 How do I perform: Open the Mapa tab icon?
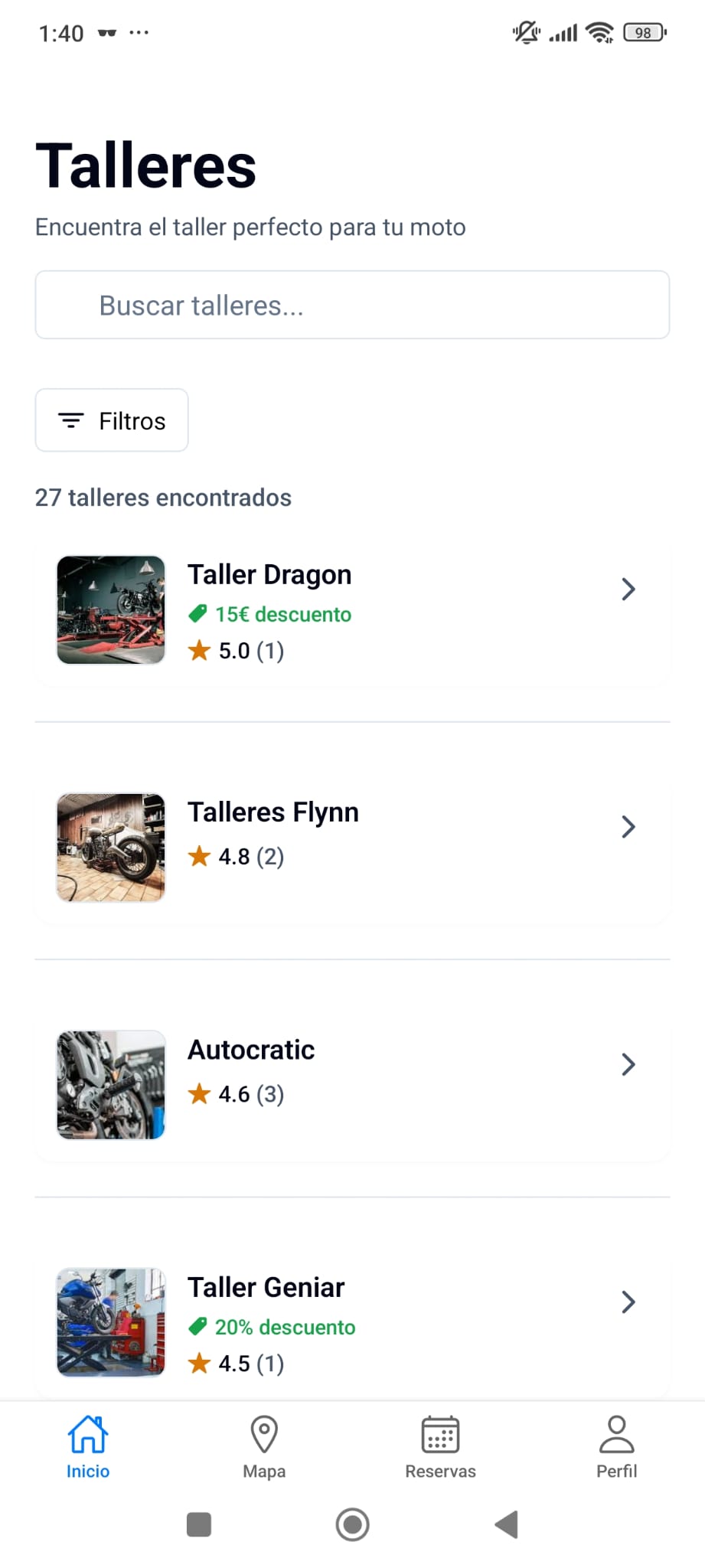point(264,1435)
